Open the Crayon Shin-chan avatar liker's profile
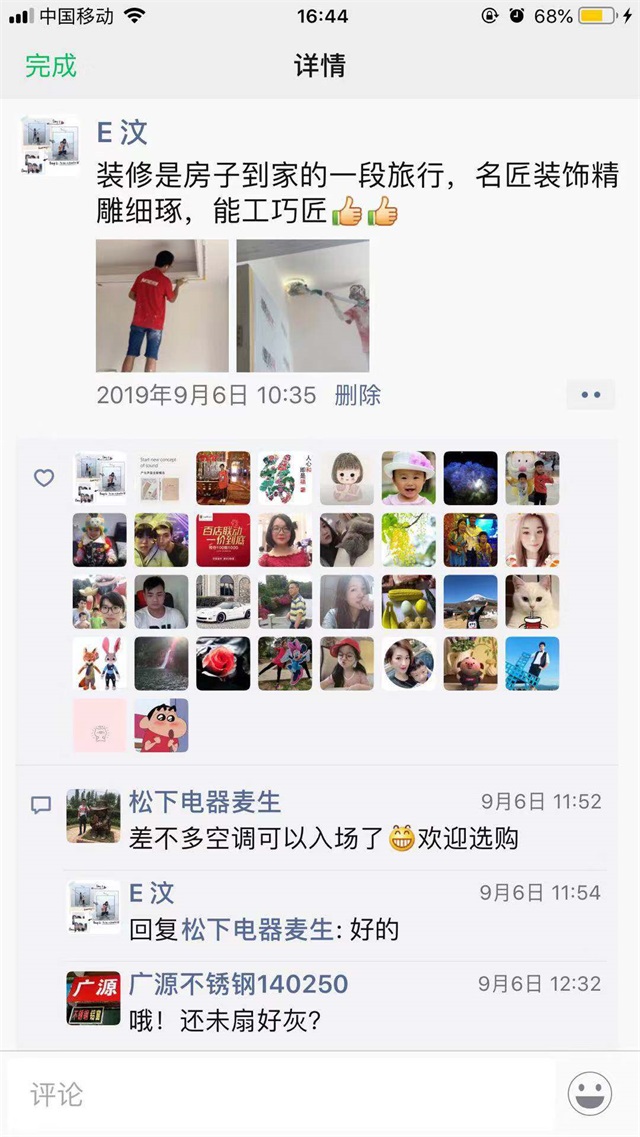The height and width of the screenshot is (1137, 640). (x=161, y=725)
